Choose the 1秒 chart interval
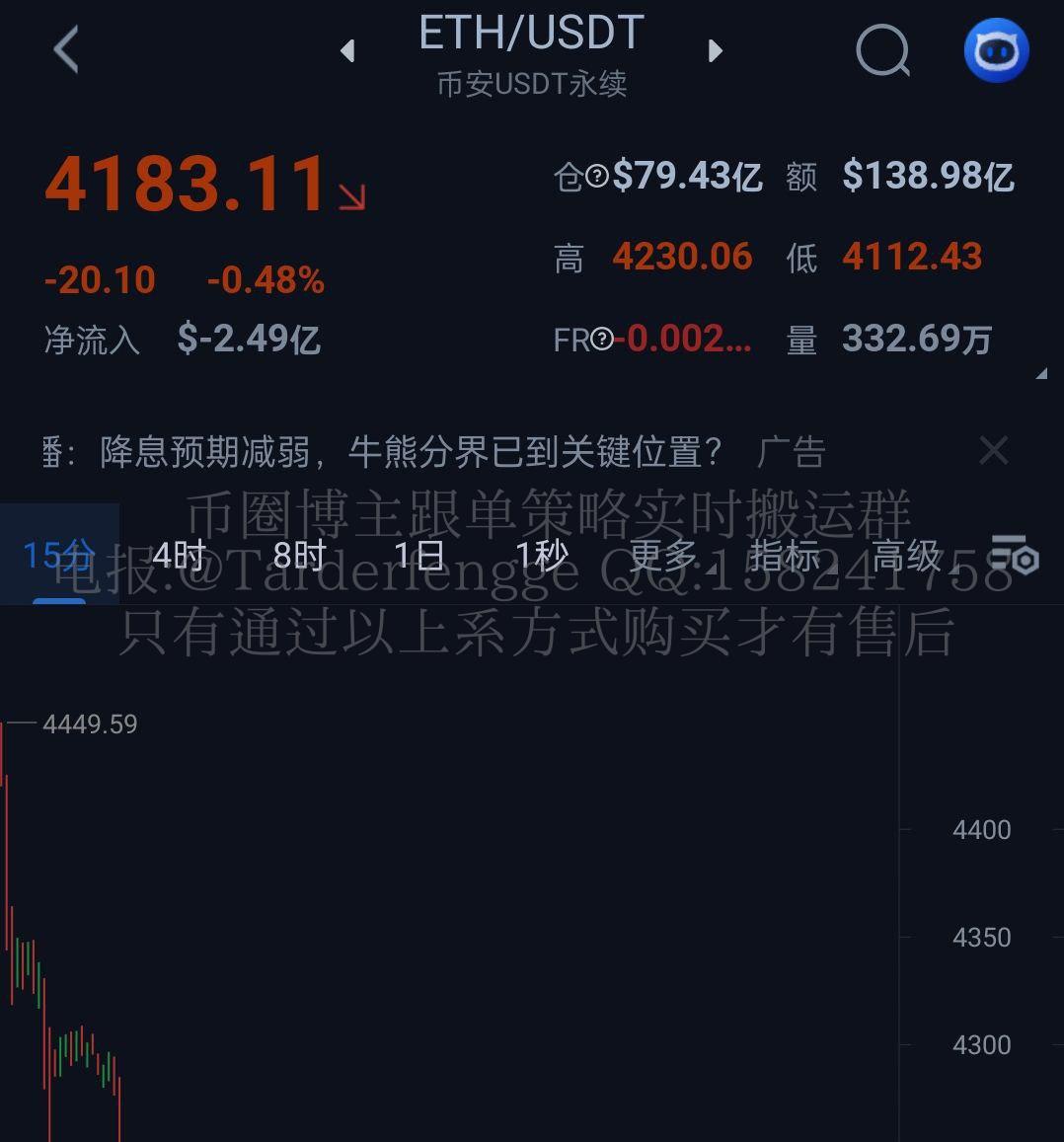 tap(542, 556)
